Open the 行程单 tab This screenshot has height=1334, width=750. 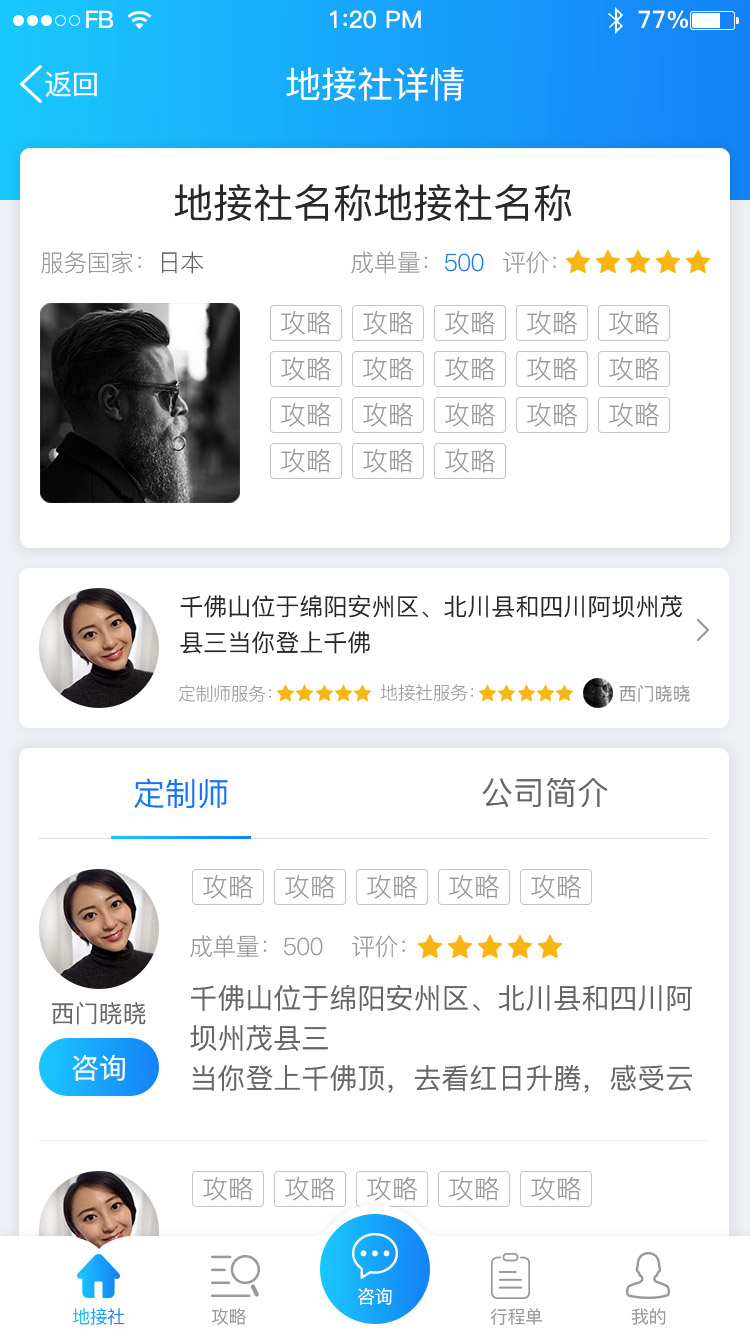515,1289
